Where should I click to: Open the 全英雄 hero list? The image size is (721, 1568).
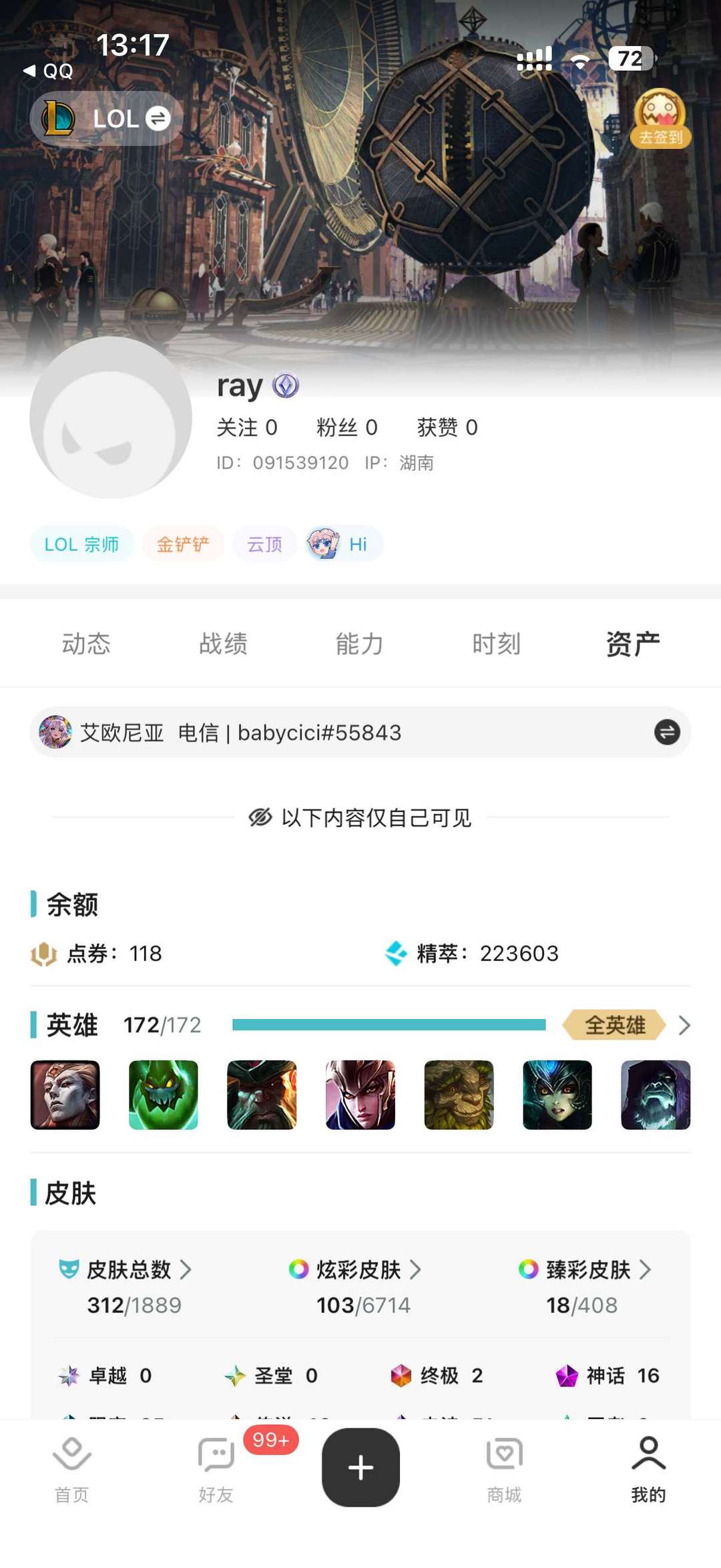[626, 1025]
